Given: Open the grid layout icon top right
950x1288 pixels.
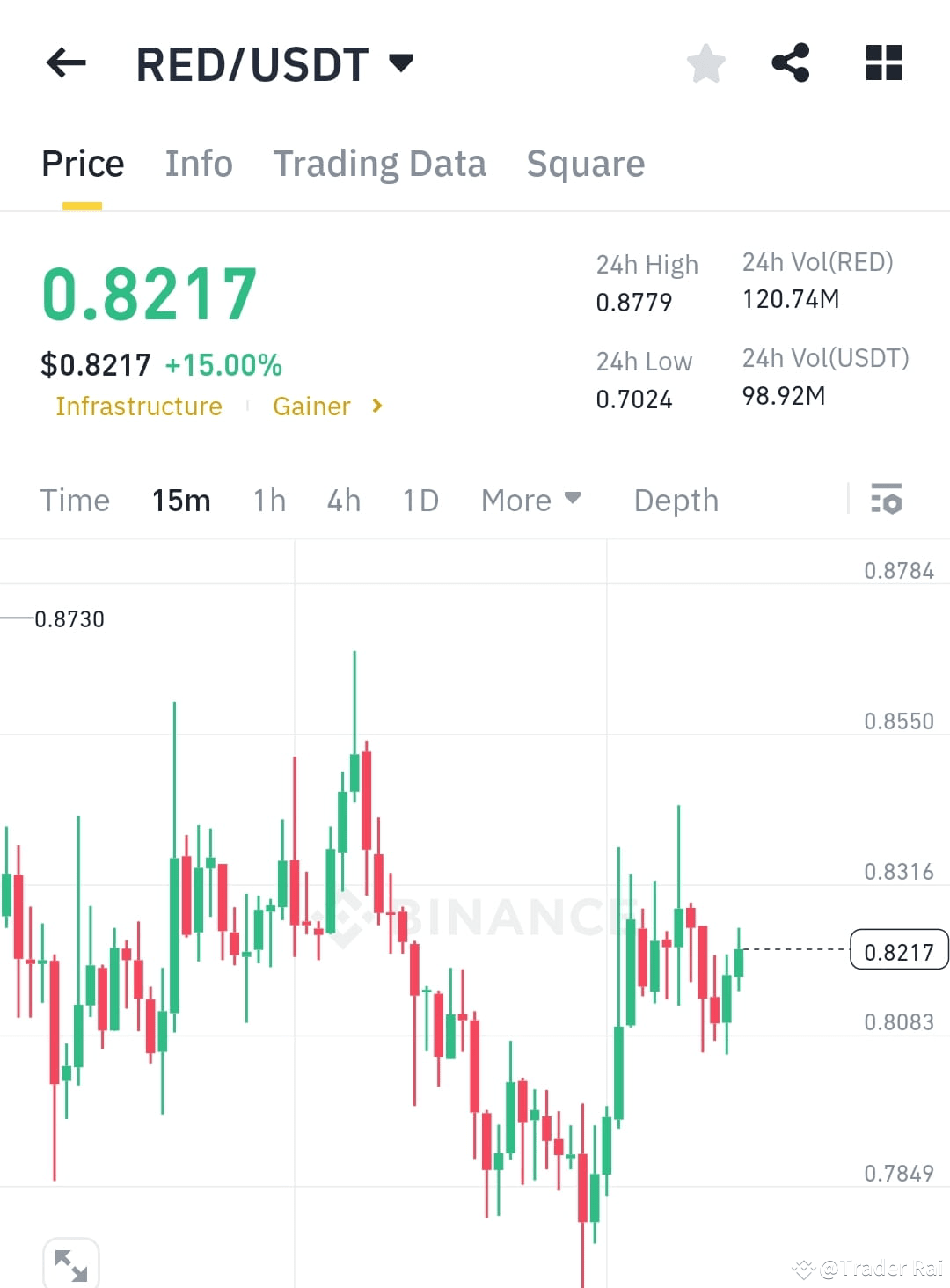Looking at the screenshot, I should (x=883, y=62).
